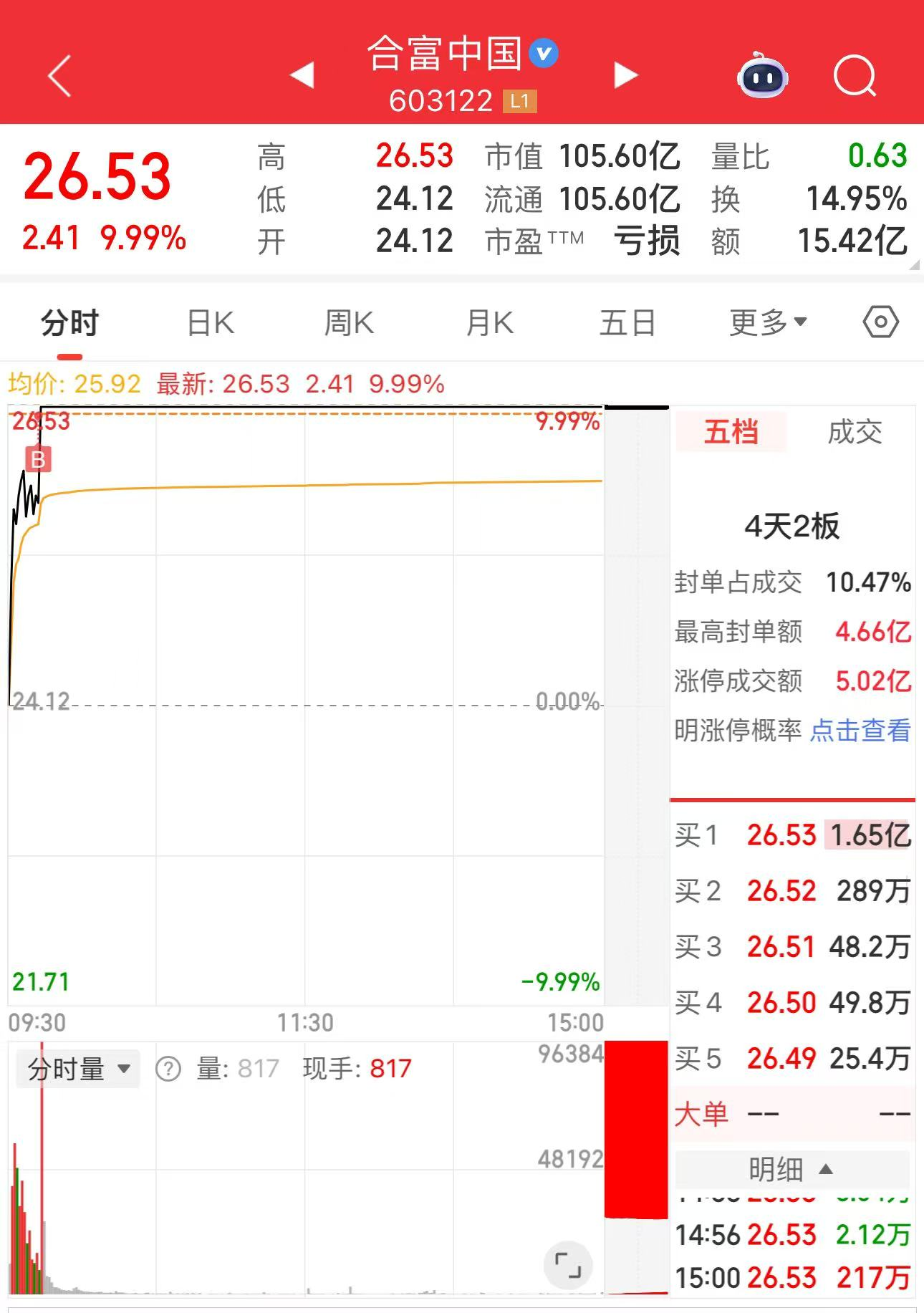Open the 分时量 indicator dropdown
Image resolution: width=924 pixels, height=1313 pixels.
[77, 1068]
